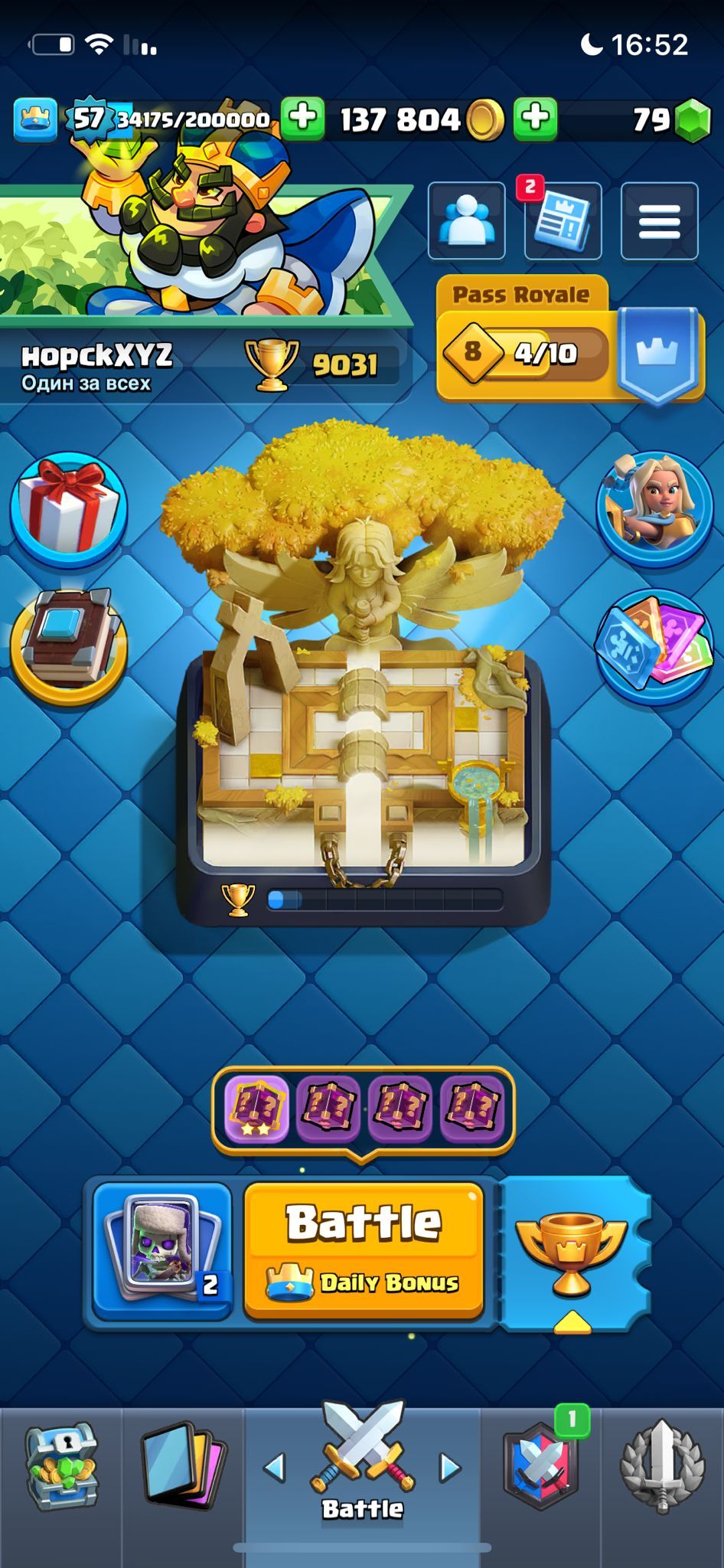This screenshot has width=724, height=1568.
Task: Tap the plus button to add gold
Action: click(x=534, y=119)
